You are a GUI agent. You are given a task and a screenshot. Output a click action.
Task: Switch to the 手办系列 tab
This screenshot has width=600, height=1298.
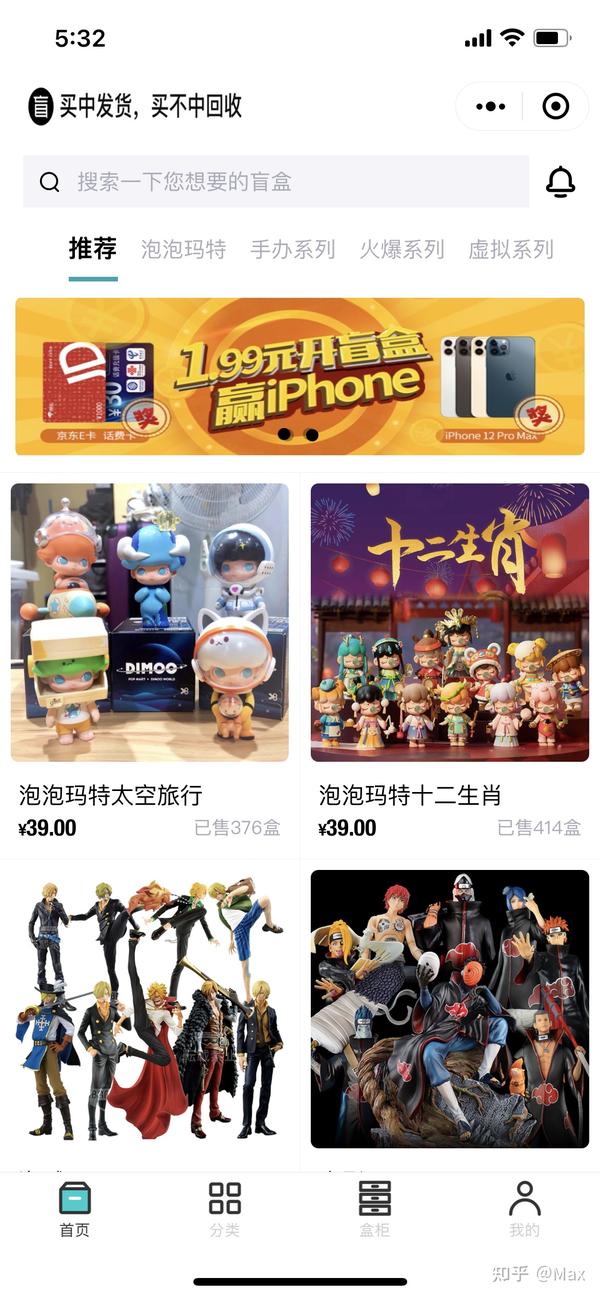293,249
